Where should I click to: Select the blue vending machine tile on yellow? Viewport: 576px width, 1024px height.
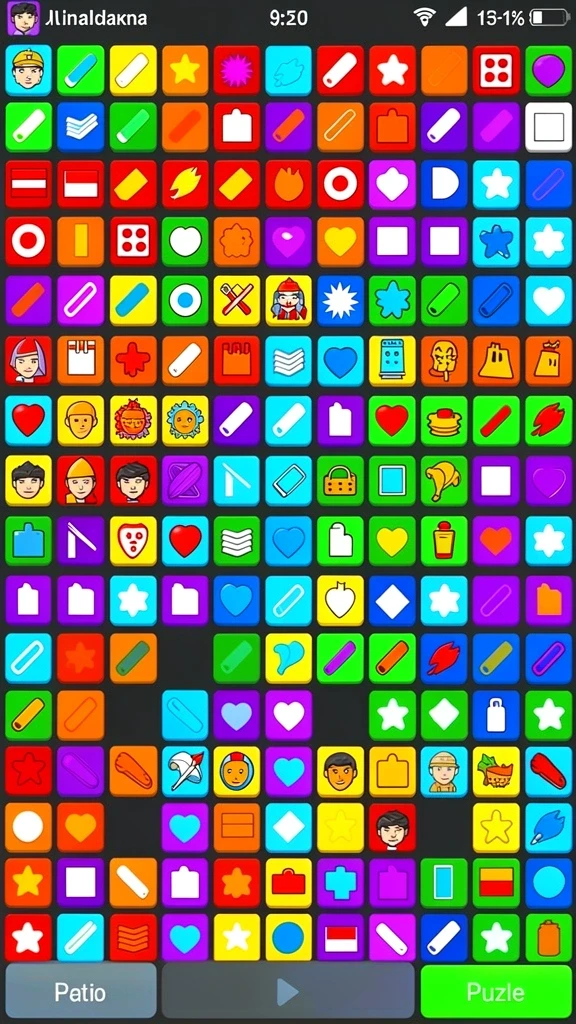(392, 359)
